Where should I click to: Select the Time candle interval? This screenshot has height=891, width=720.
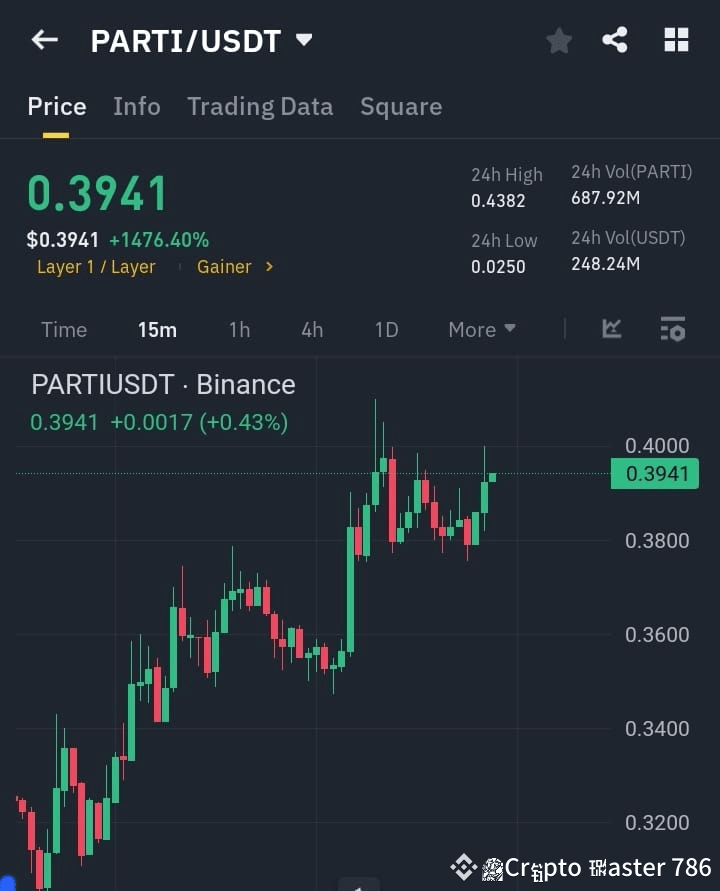(x=64, y=329)
